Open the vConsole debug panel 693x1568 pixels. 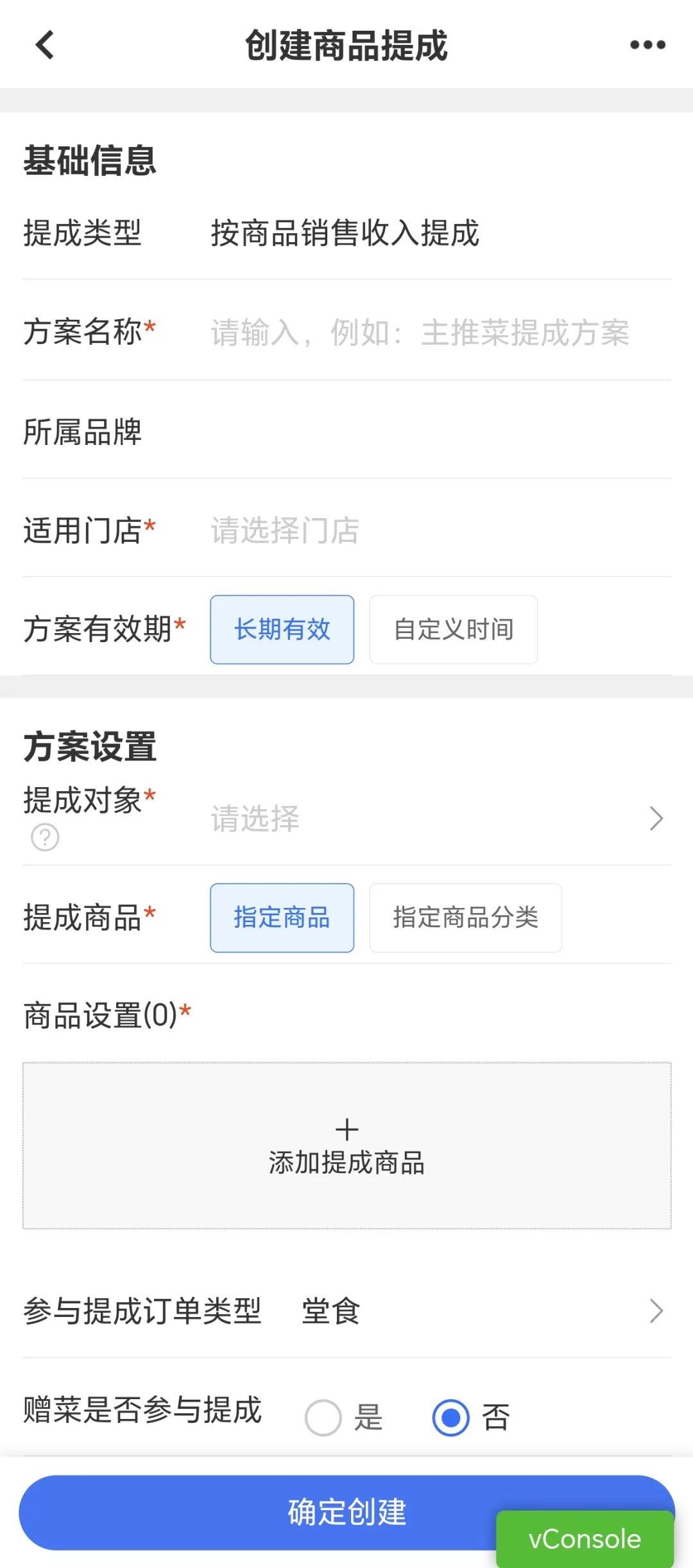point(585,1538)
